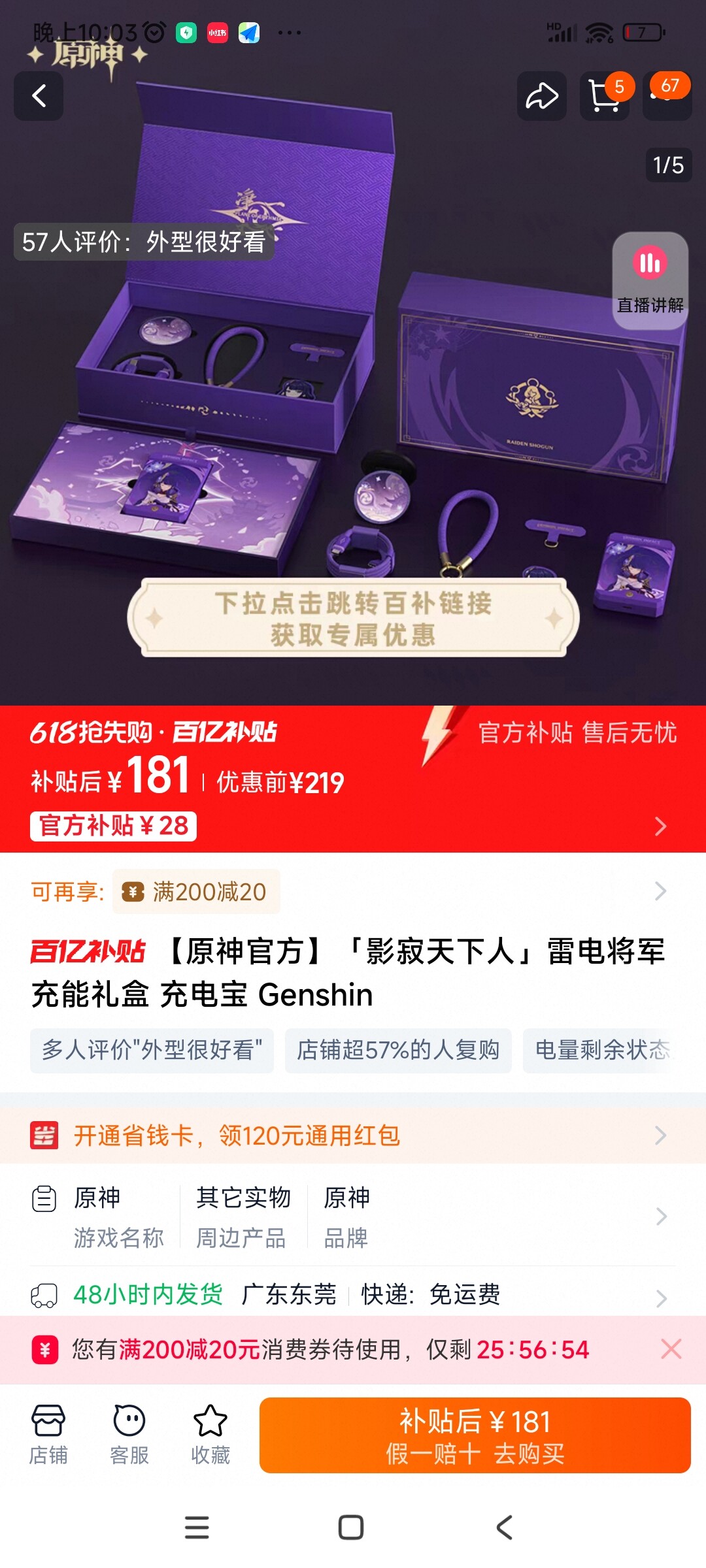Open the 48小时内发货 shipping details
Viewport: 706px width, 1568px height.
(353, 1295)
